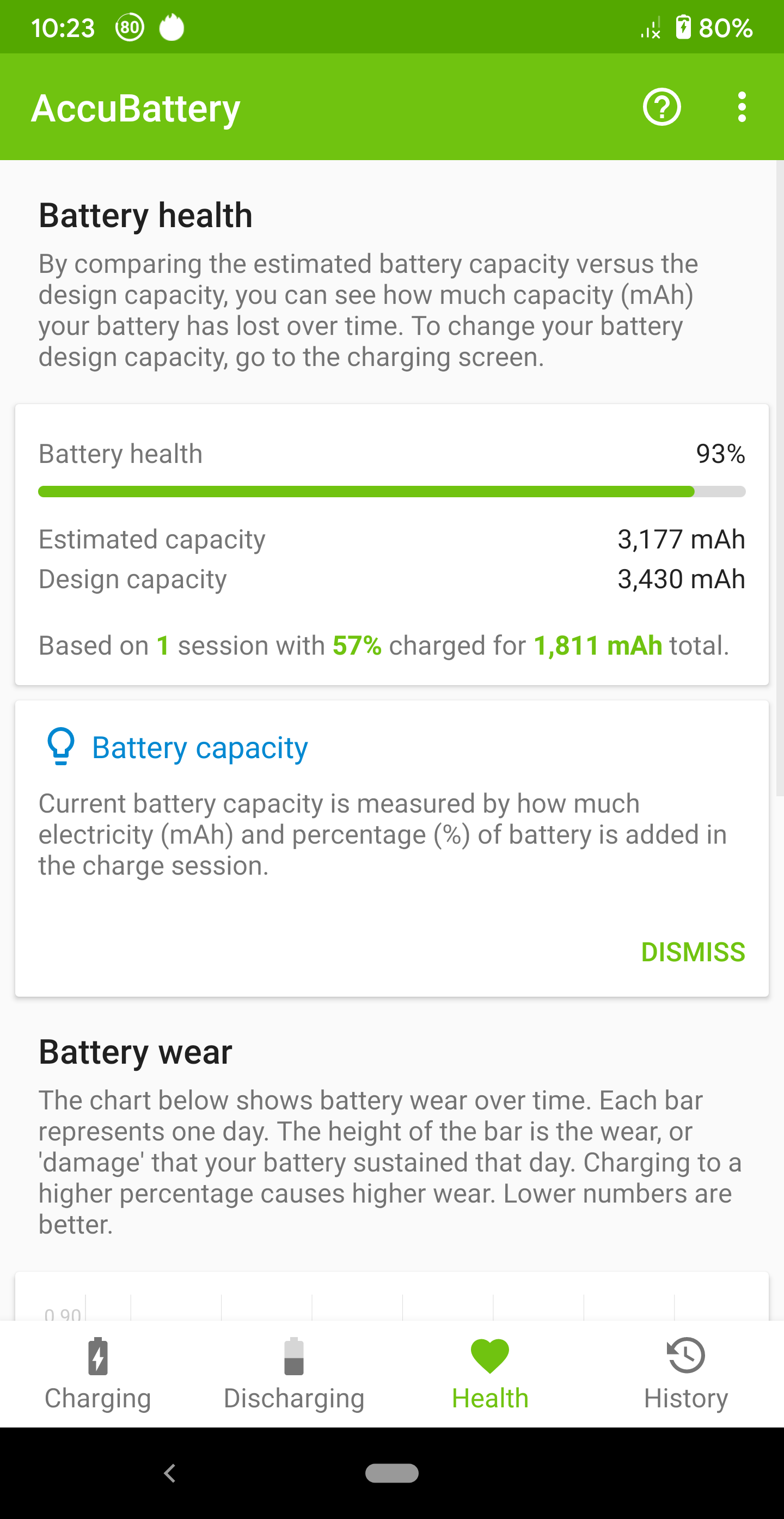Image resolution: width=784 pixels, height=1519 pixels.
Task: Tap the home pill button
Action: tap(391, 1473)
